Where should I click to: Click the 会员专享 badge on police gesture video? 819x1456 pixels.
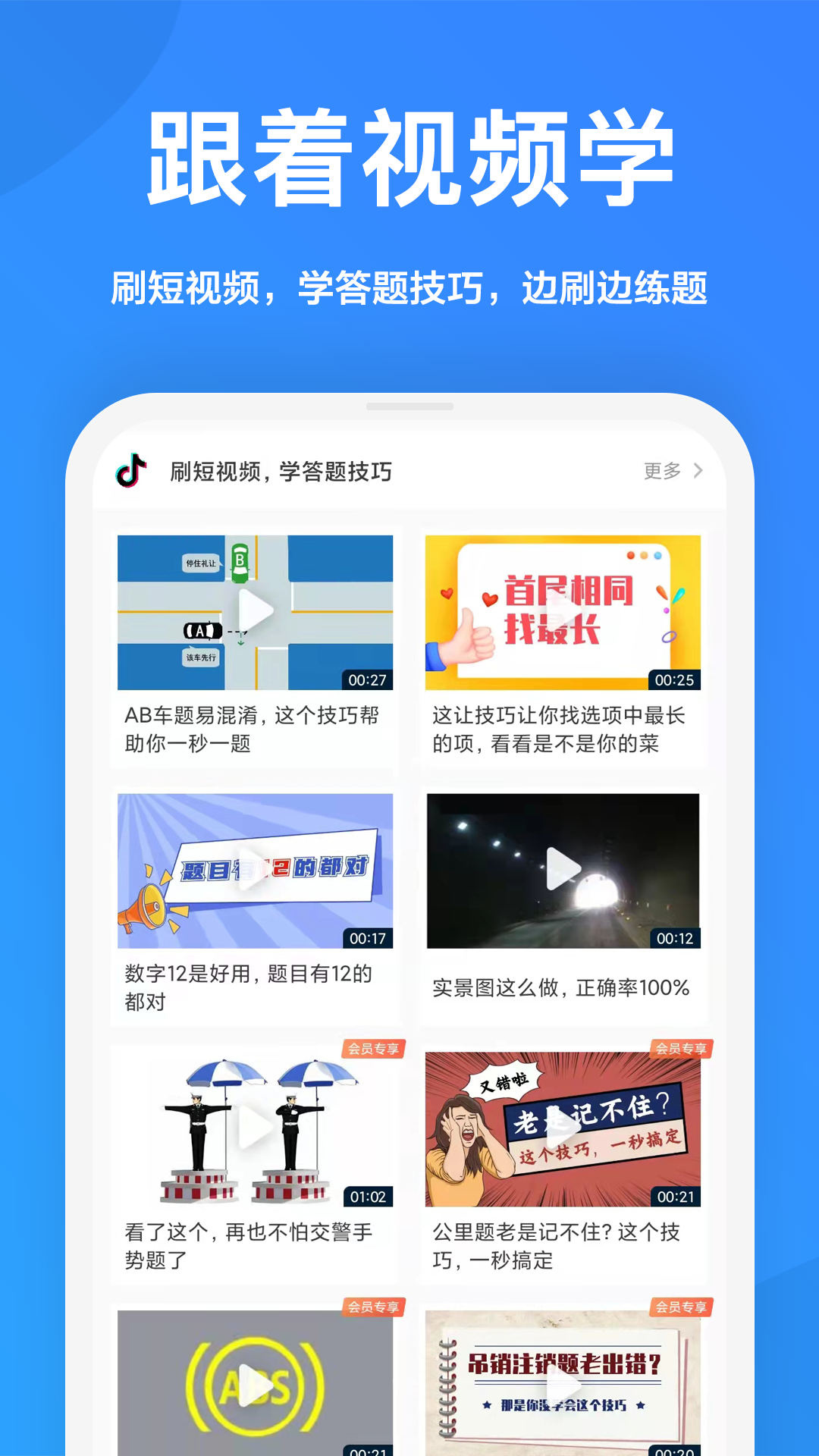pyautogui.click(x=375, y=1050)
